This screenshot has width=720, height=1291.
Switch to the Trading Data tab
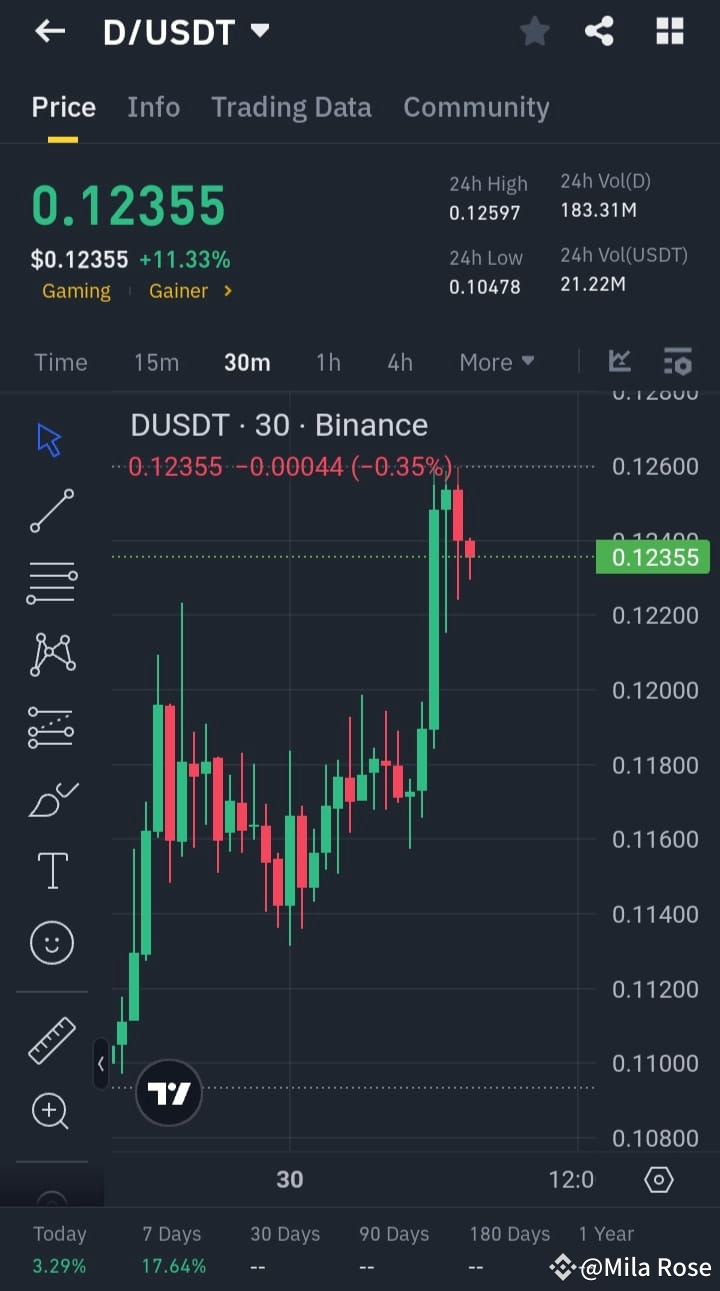tap(291, 107)
